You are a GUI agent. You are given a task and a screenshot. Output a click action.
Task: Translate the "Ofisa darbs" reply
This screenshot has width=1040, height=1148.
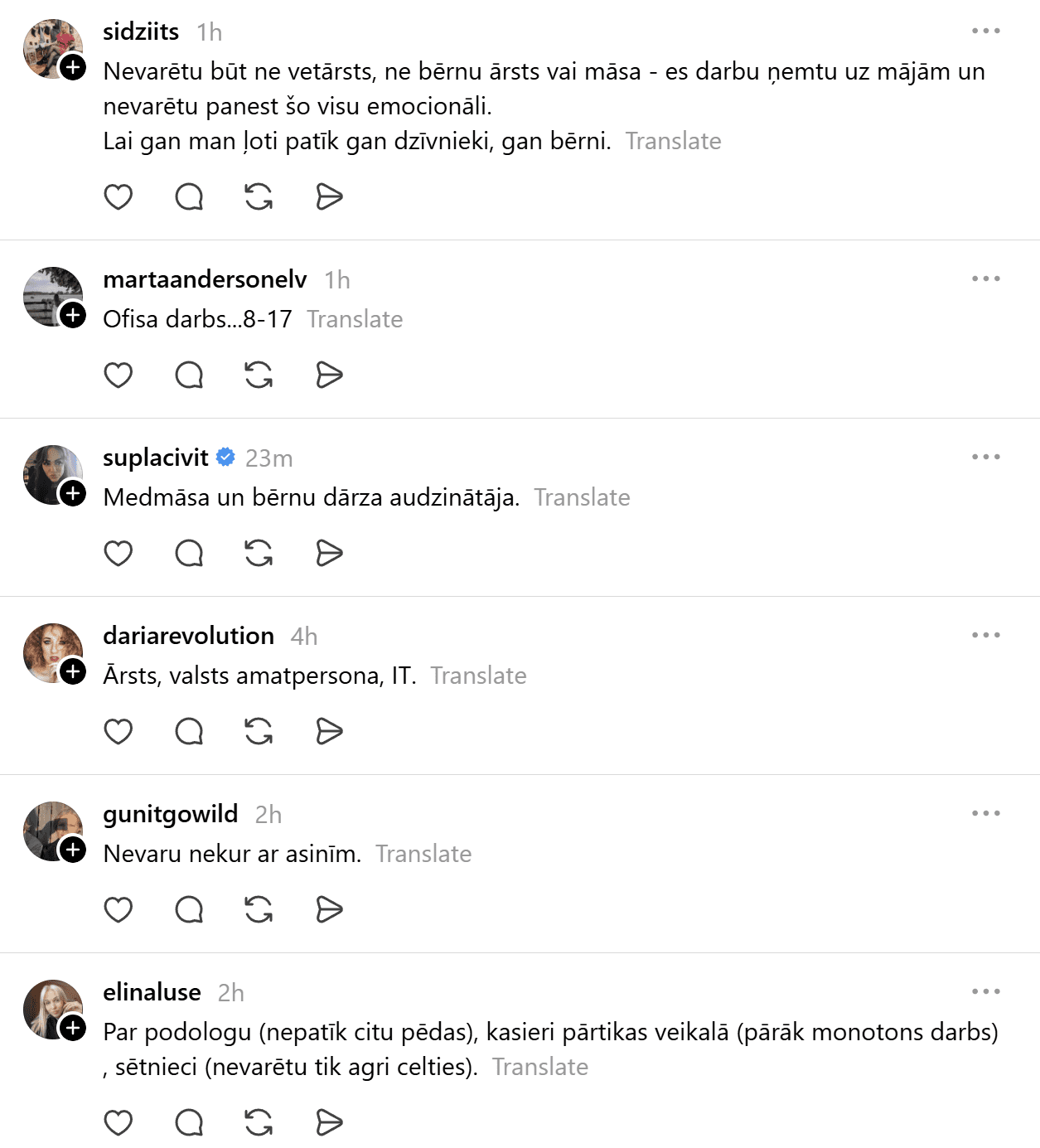point(355,319)
